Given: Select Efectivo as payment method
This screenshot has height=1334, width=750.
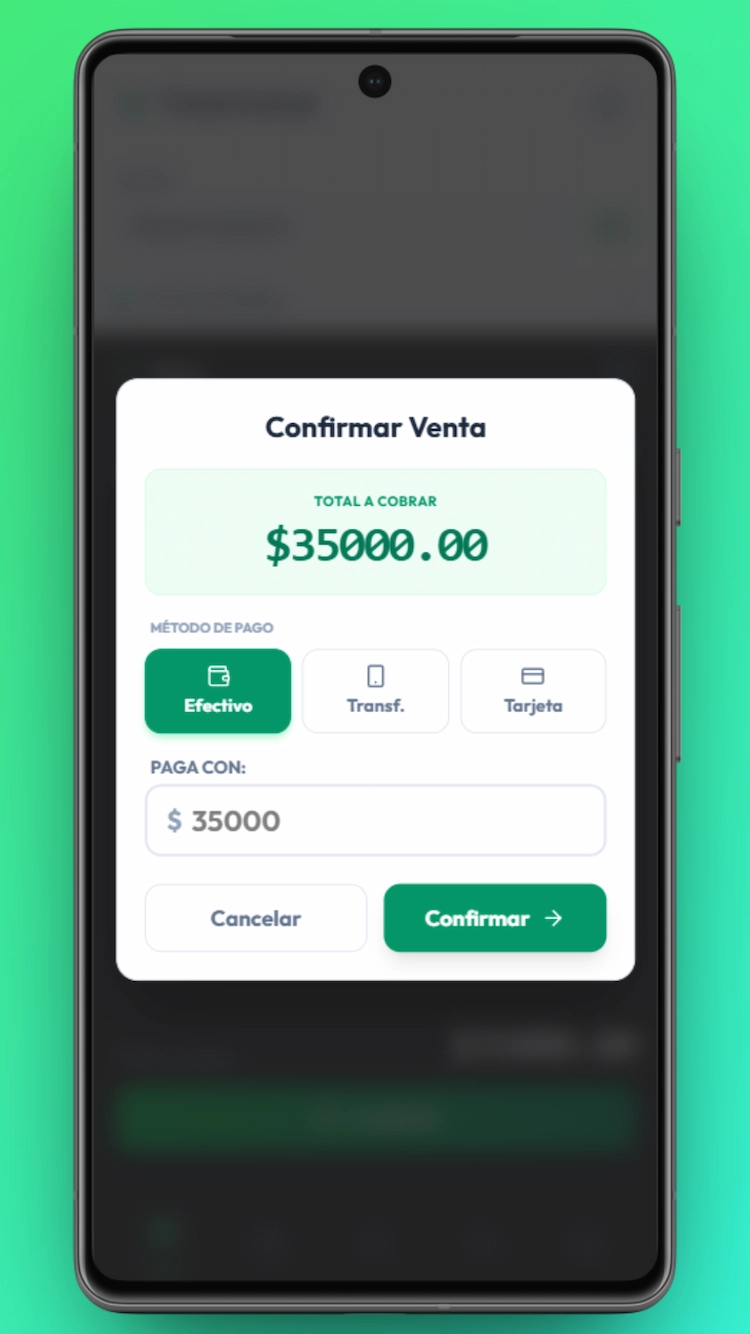Looking at the screenshot, I should [218, 691].
